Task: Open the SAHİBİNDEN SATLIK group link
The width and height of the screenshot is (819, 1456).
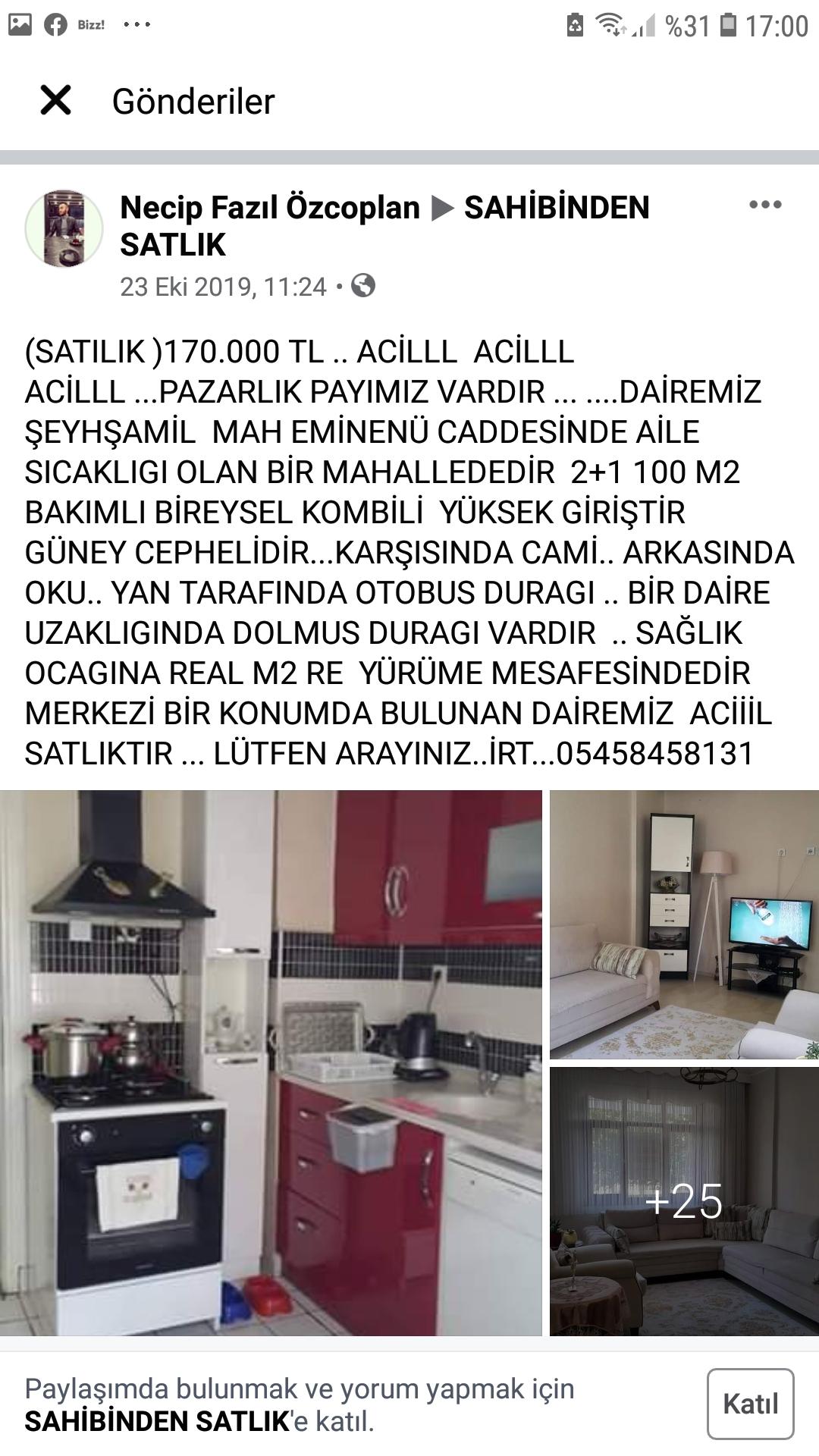Action: tap(384, 226)
